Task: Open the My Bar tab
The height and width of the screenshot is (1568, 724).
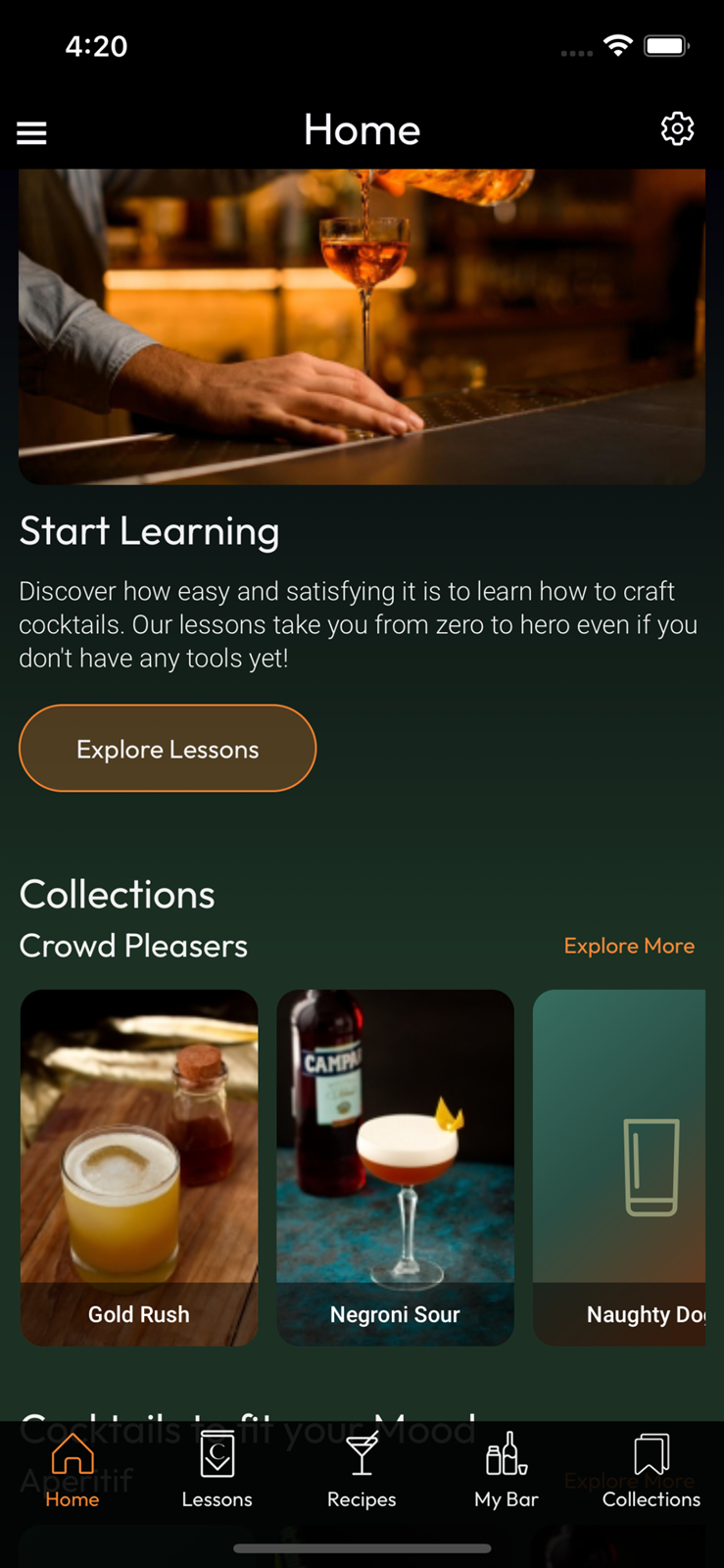Action: pos(507,1470)
